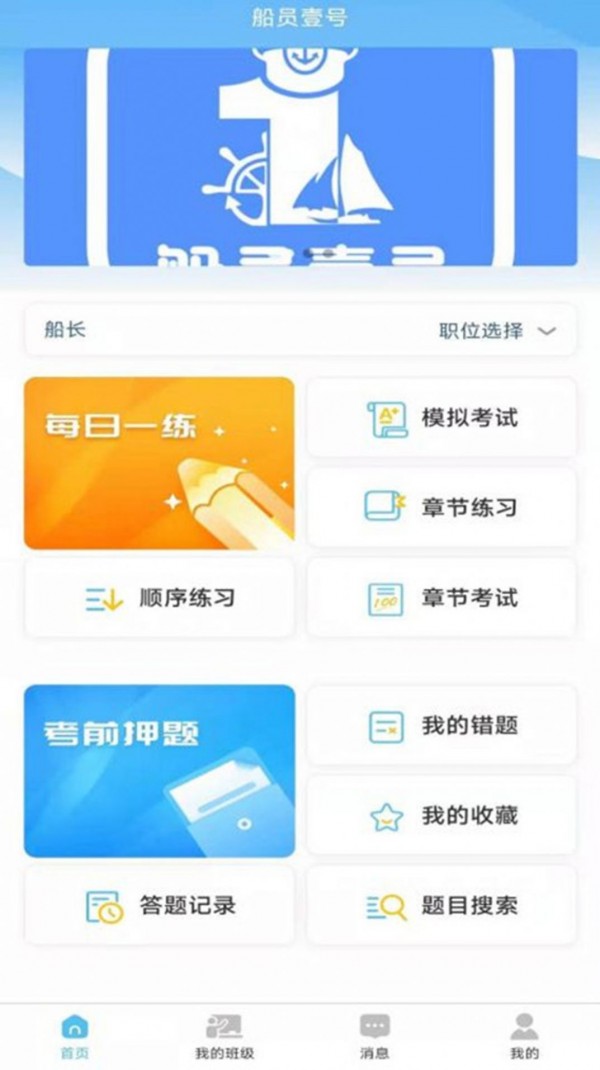The height and width of the screenshot is (1070, 600).
Task: Switch to the 我的 tab
Action: (x=524, y=1037)
